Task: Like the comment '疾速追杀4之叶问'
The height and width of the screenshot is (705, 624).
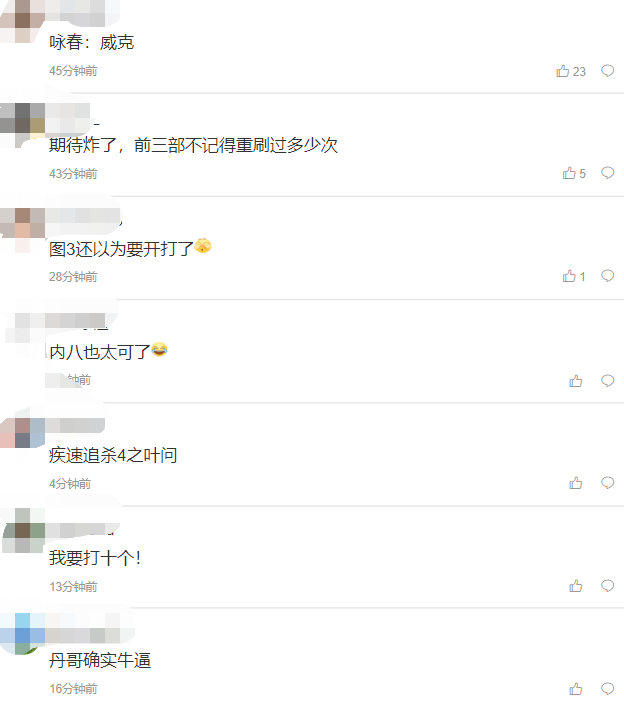Action: pyautogui.click(x=576, y=483)
